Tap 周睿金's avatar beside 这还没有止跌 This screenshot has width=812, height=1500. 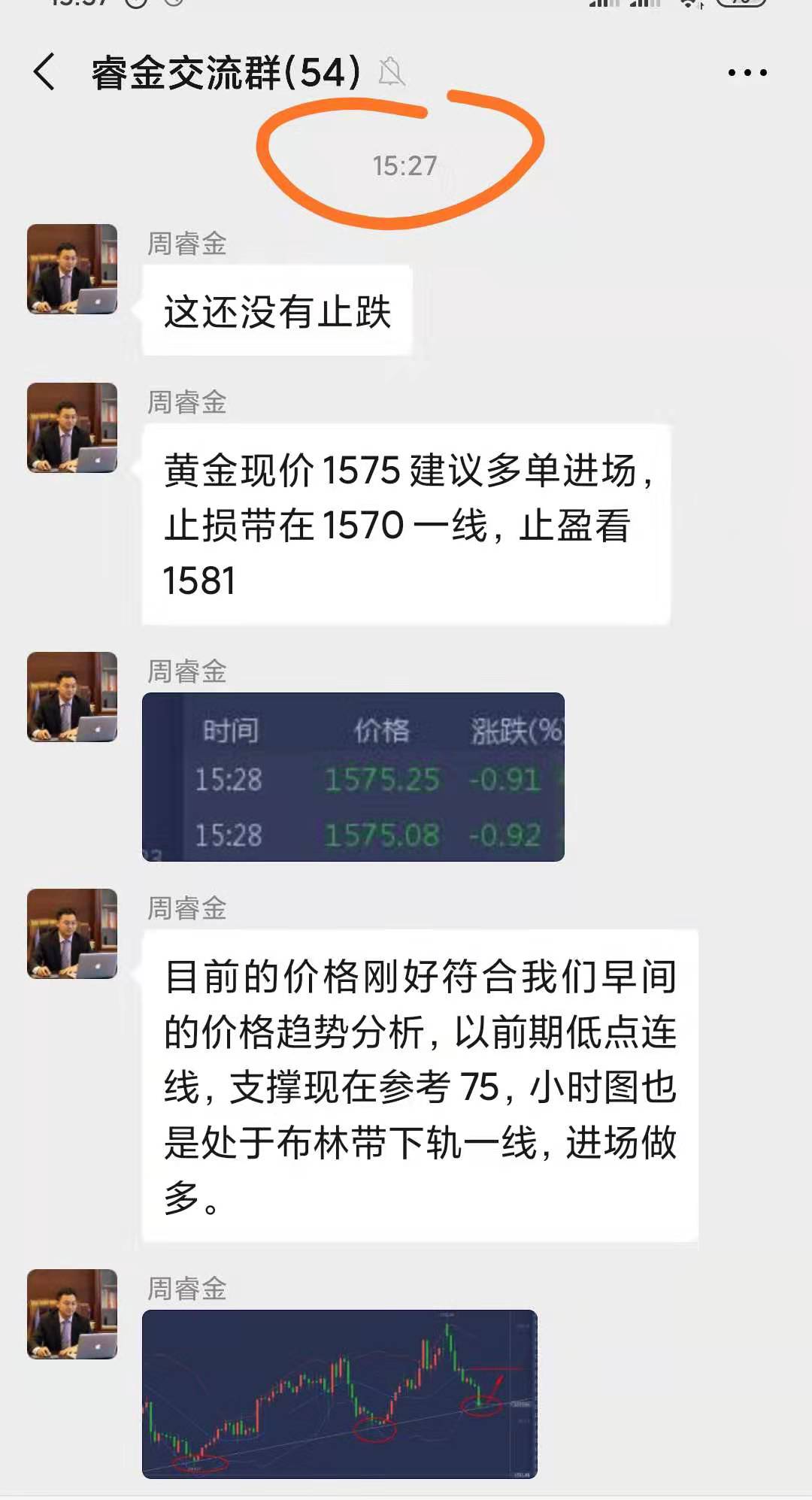pyautogui.click(x=72, y=269)
